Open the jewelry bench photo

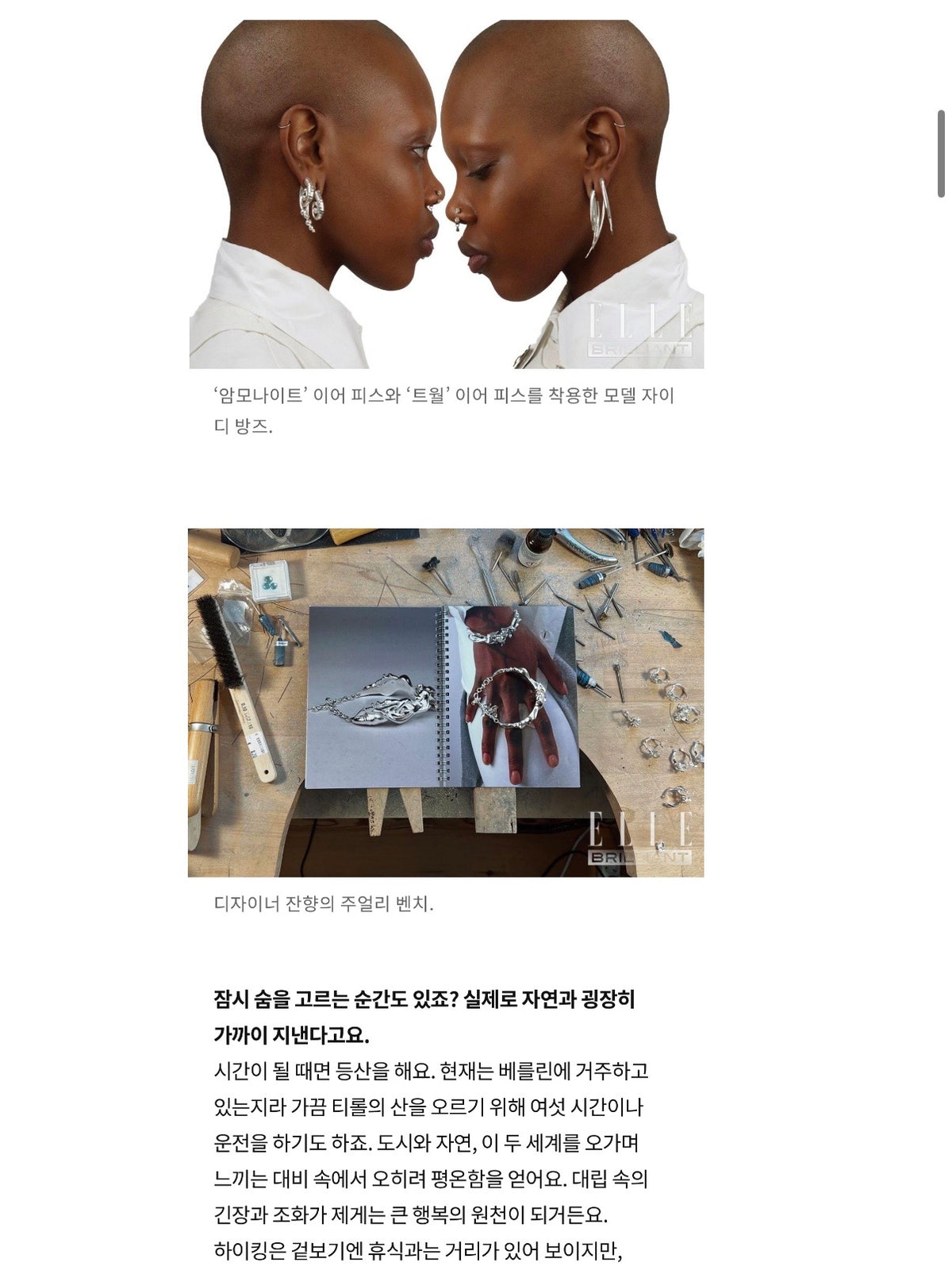446,702
